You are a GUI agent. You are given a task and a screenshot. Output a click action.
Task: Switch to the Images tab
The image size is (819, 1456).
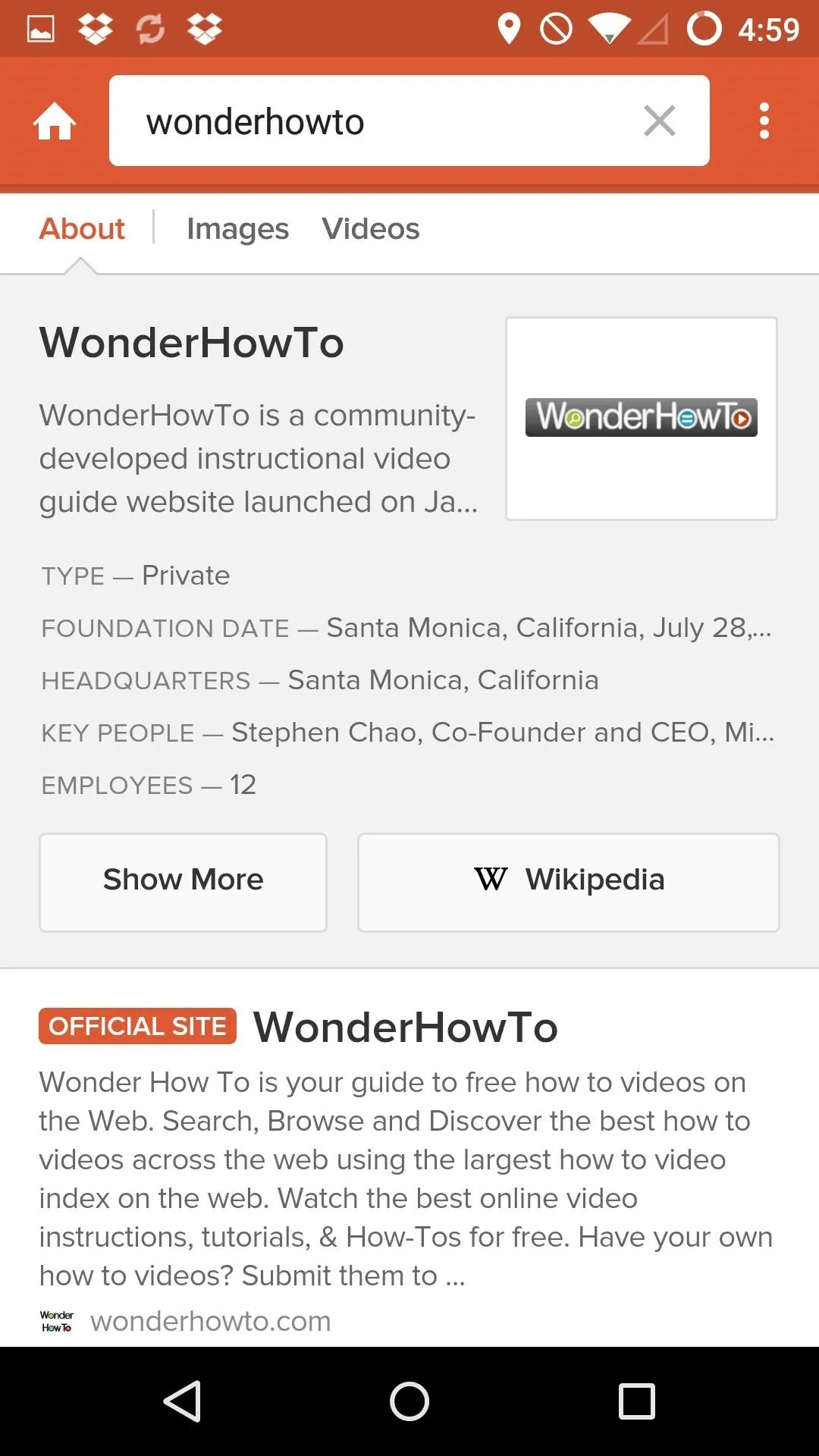pos(237,228)
